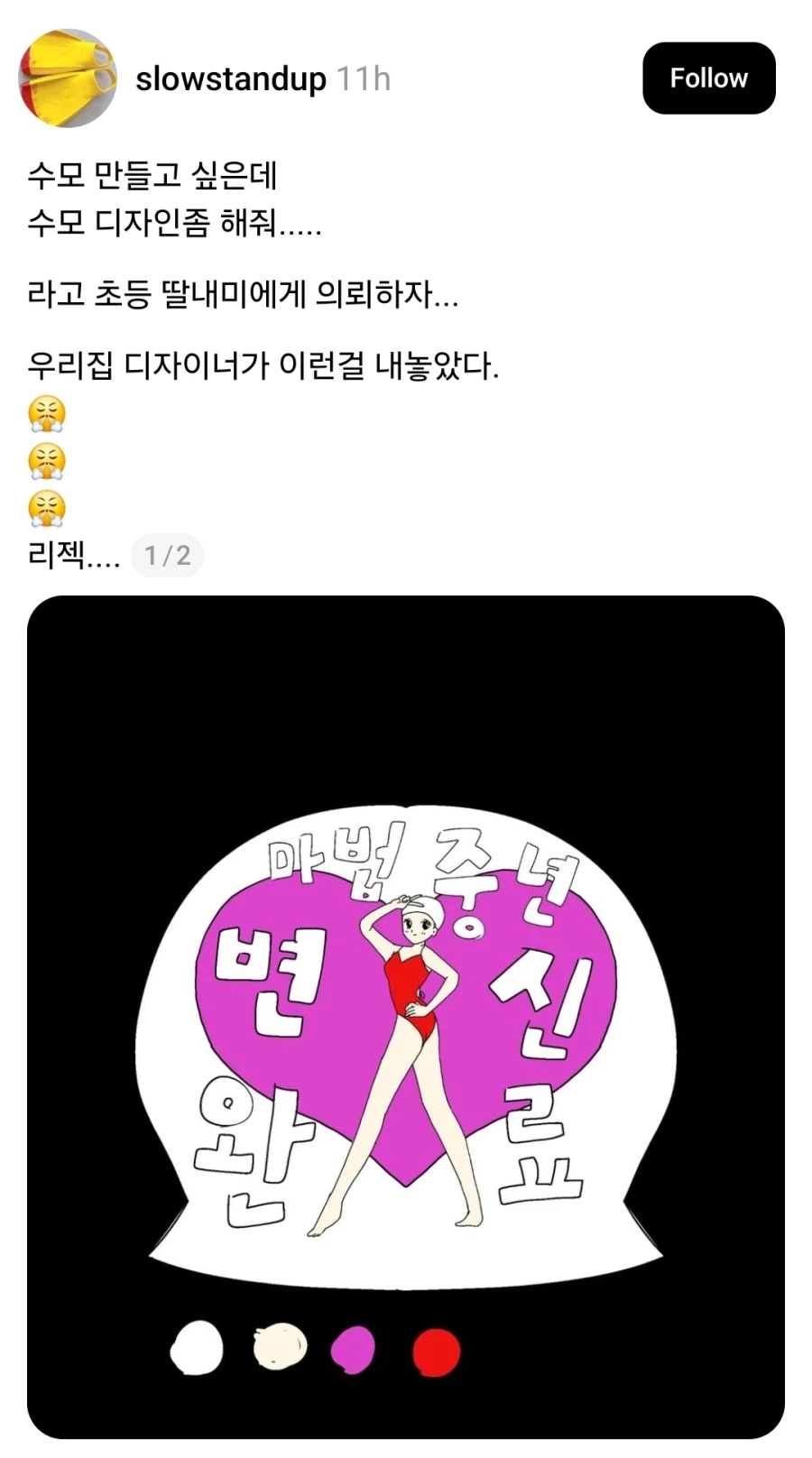Open the 1/2 carousel page indicator
Viewport: 812px width, 1458px height.
(x=167, y=556)
